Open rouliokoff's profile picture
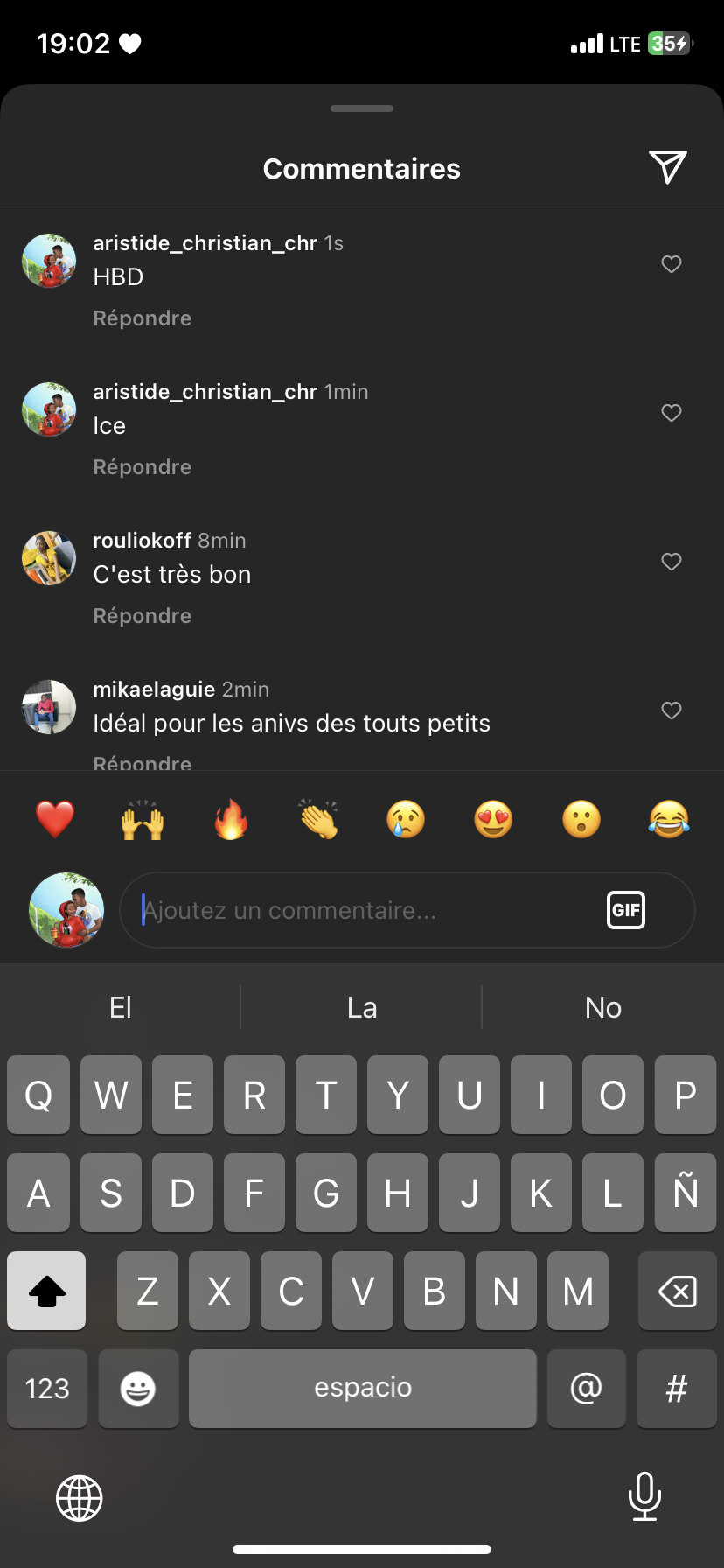Image resolution: width=724 pixels, height=1568 pixels. (49, 558)
